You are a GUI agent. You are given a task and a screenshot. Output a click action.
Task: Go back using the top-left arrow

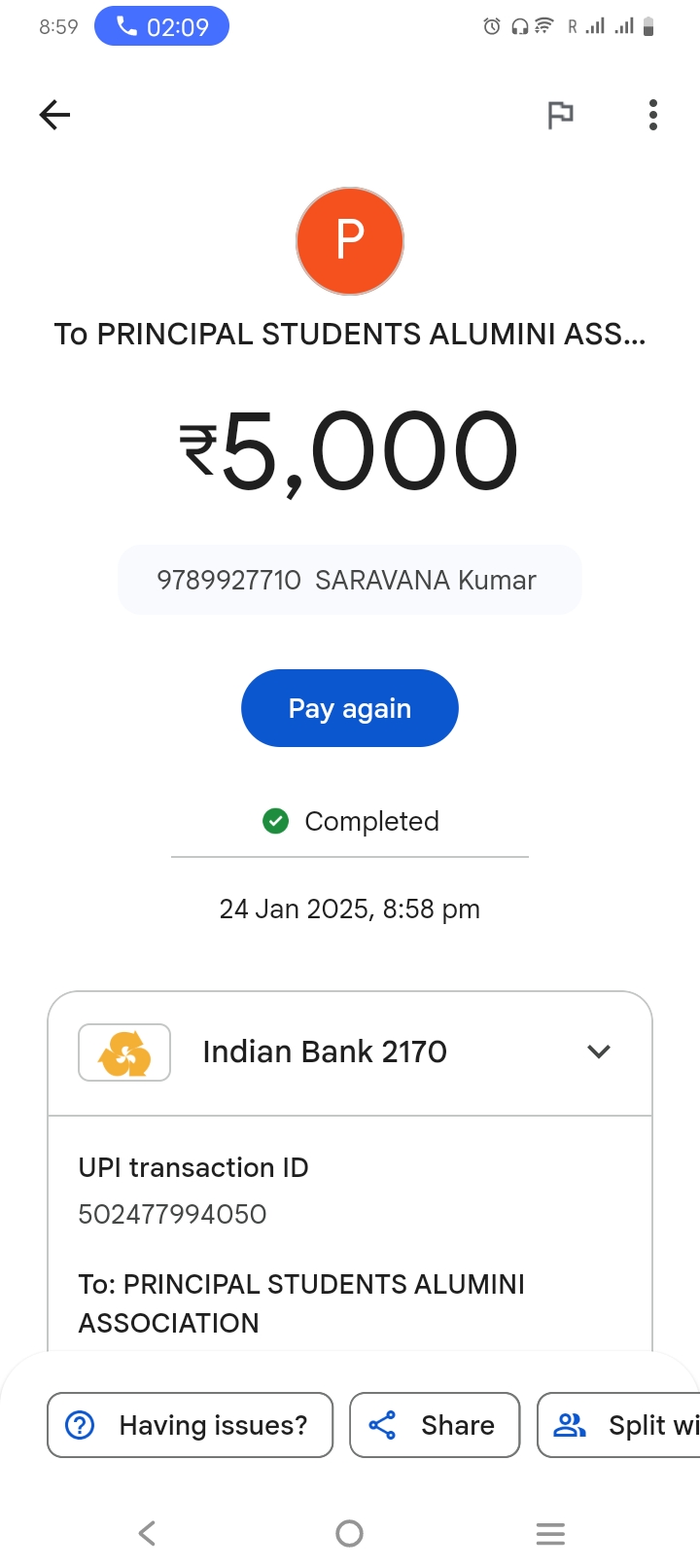click(54, 115)
